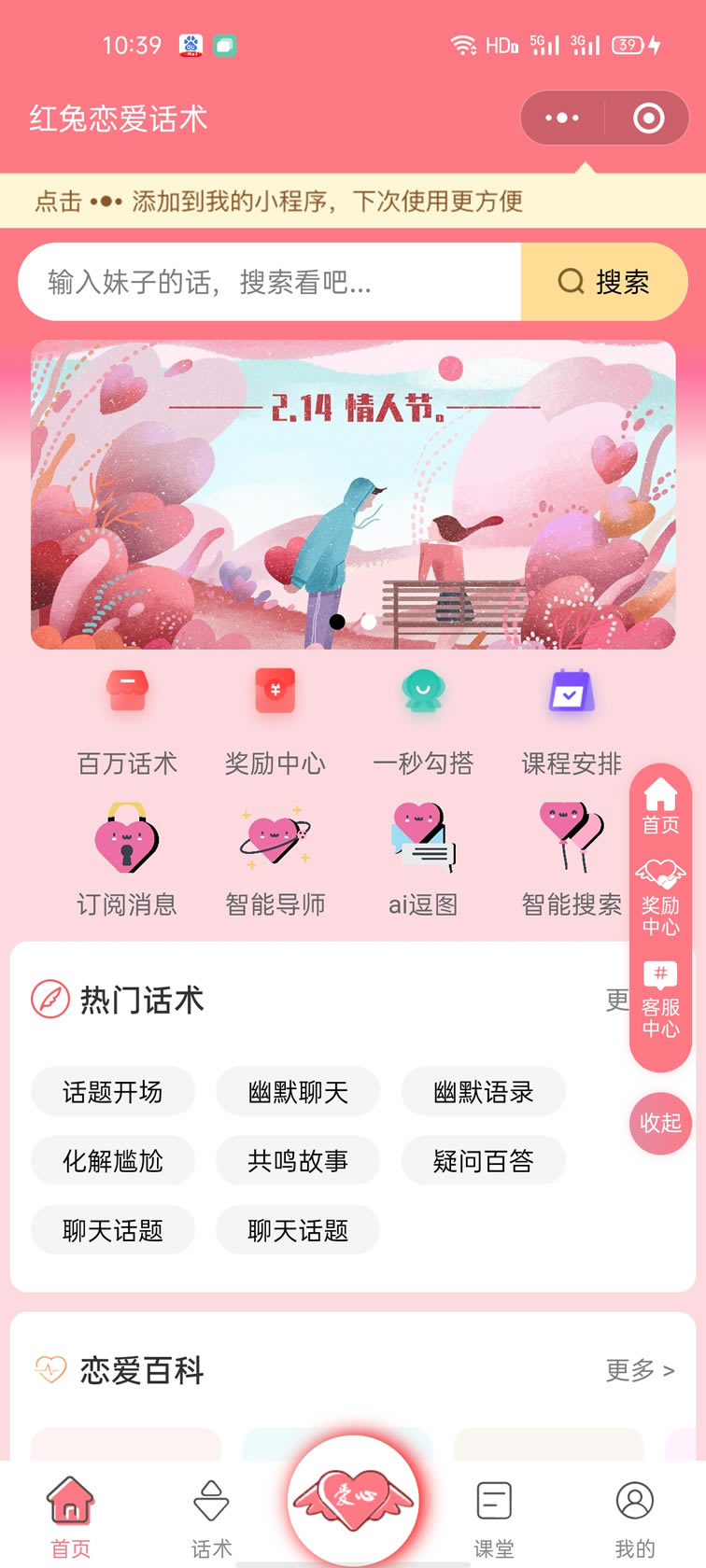This screenshot has width=706, height=1568.
Task: Select the 话题开场 chip
Action: [x=113, y=1091]
